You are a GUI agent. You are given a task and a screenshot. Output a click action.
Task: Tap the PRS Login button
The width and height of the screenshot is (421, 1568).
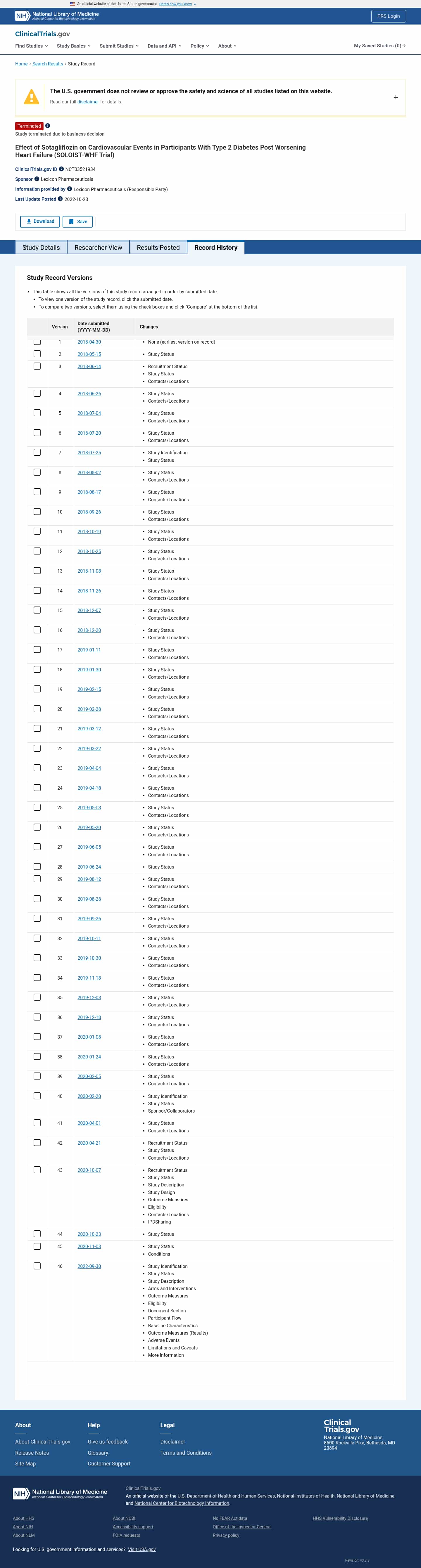point(388,16)
